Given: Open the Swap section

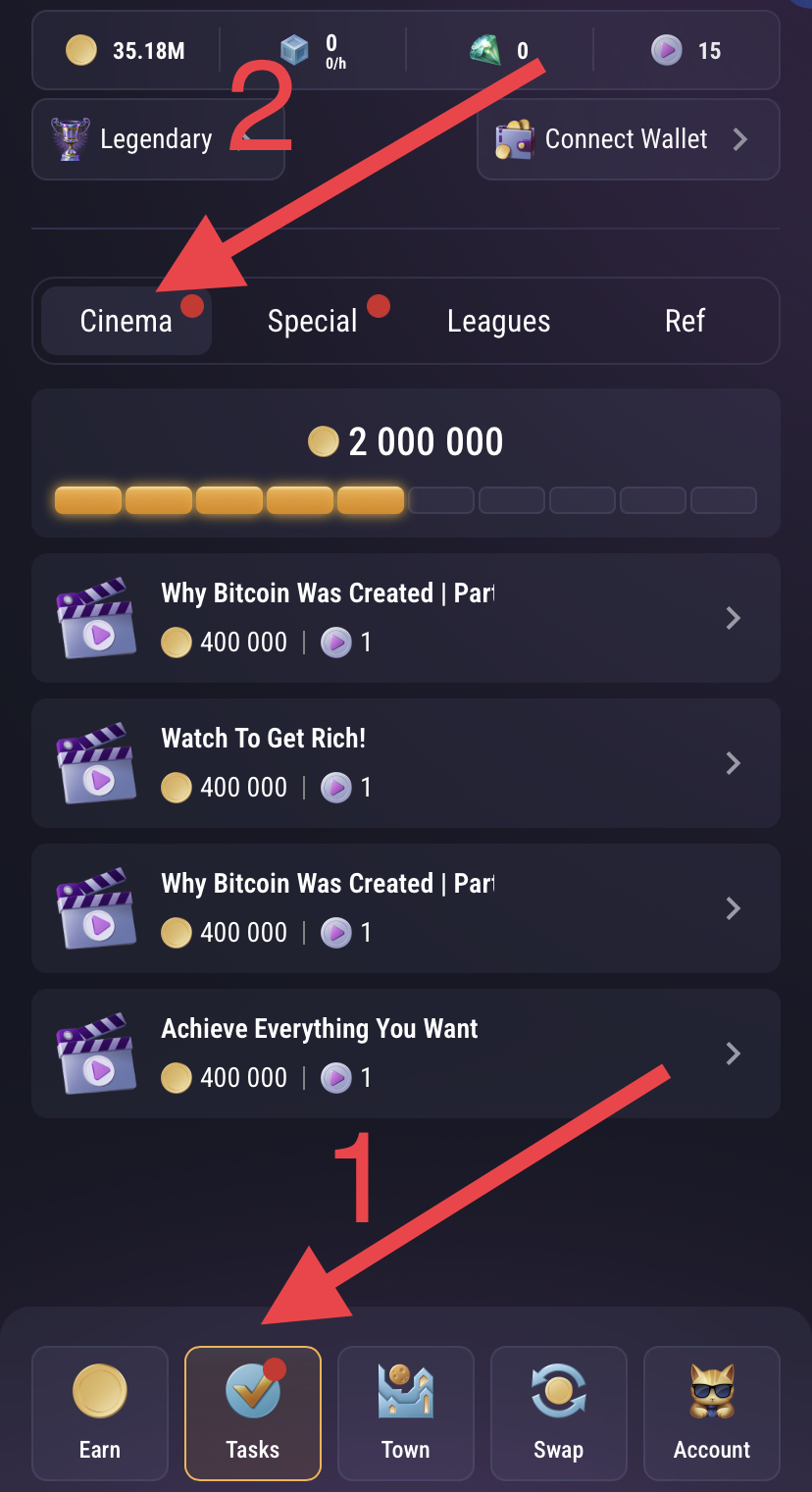Looking at the screenshot, I should tap(558, 1413).
